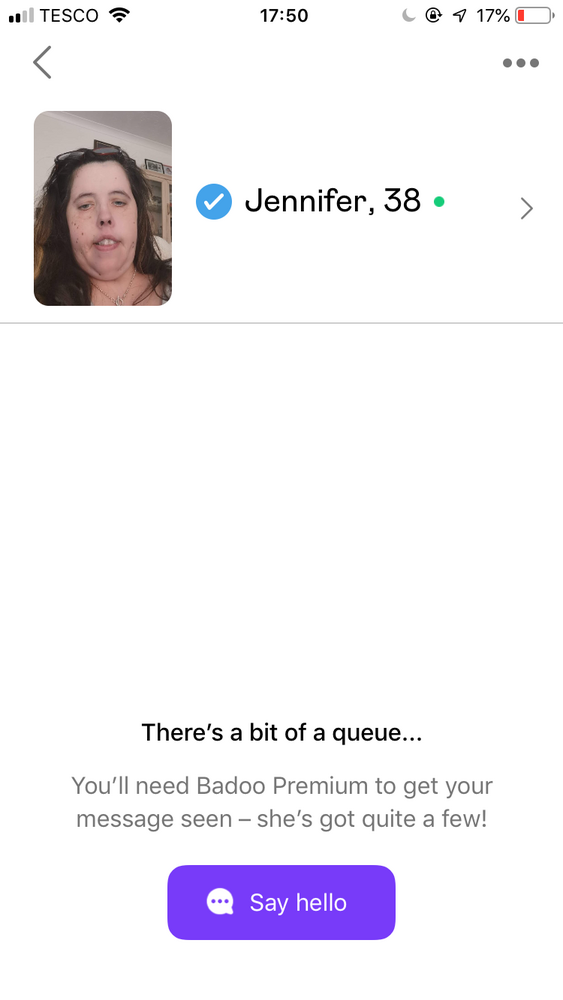Viewport: 563px width, 1000px height.
Task: Open the profile photo thumbnail
Action: point(103,209)
